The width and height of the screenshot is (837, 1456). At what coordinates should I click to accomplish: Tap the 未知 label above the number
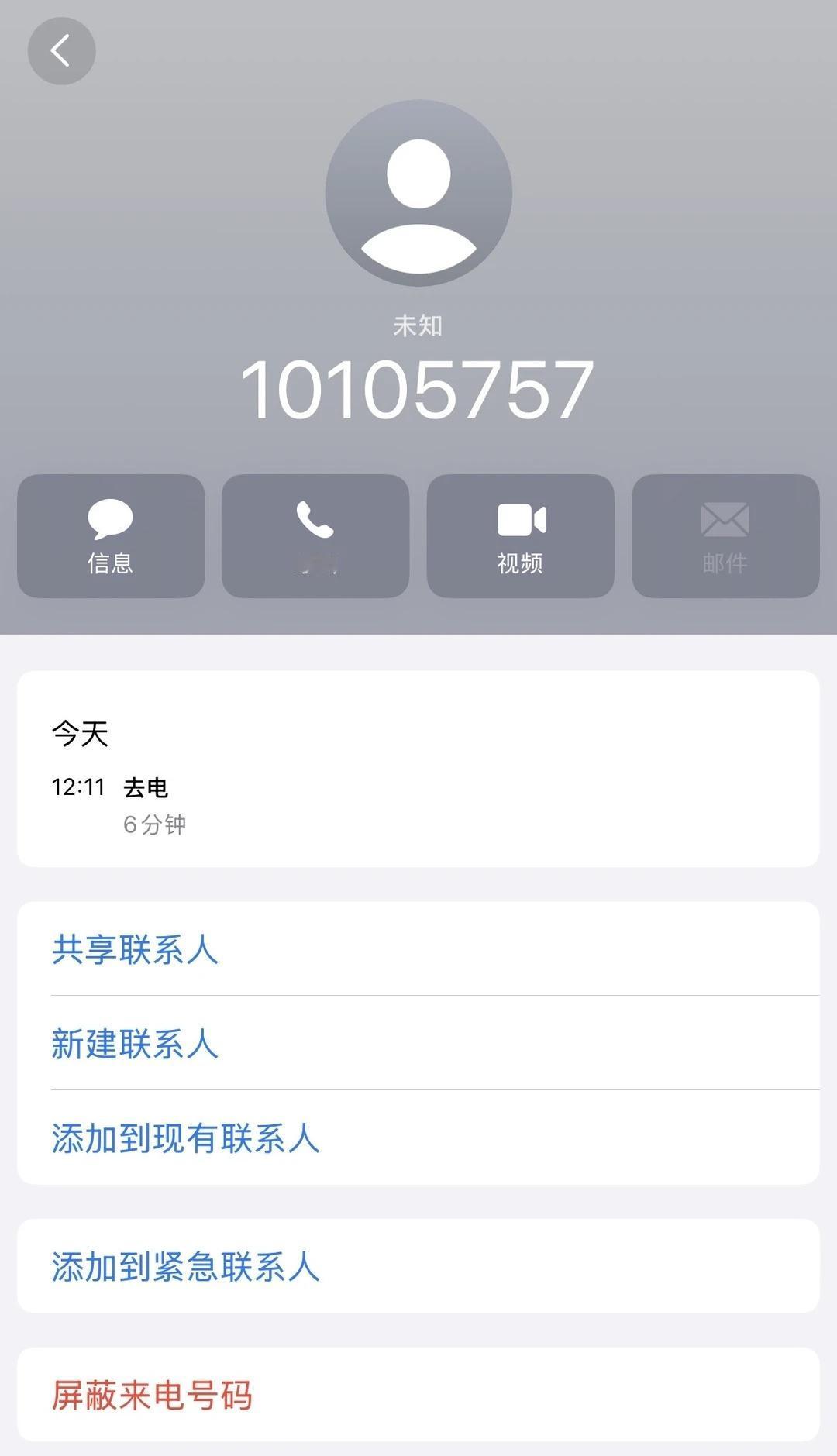[x=418, y=326]
